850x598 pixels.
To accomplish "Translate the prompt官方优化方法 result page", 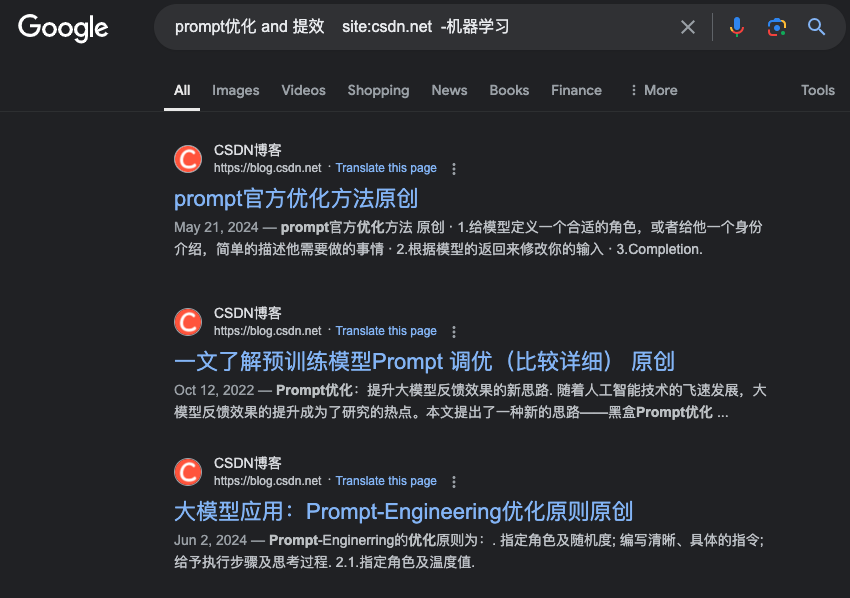I will [386, 168].
